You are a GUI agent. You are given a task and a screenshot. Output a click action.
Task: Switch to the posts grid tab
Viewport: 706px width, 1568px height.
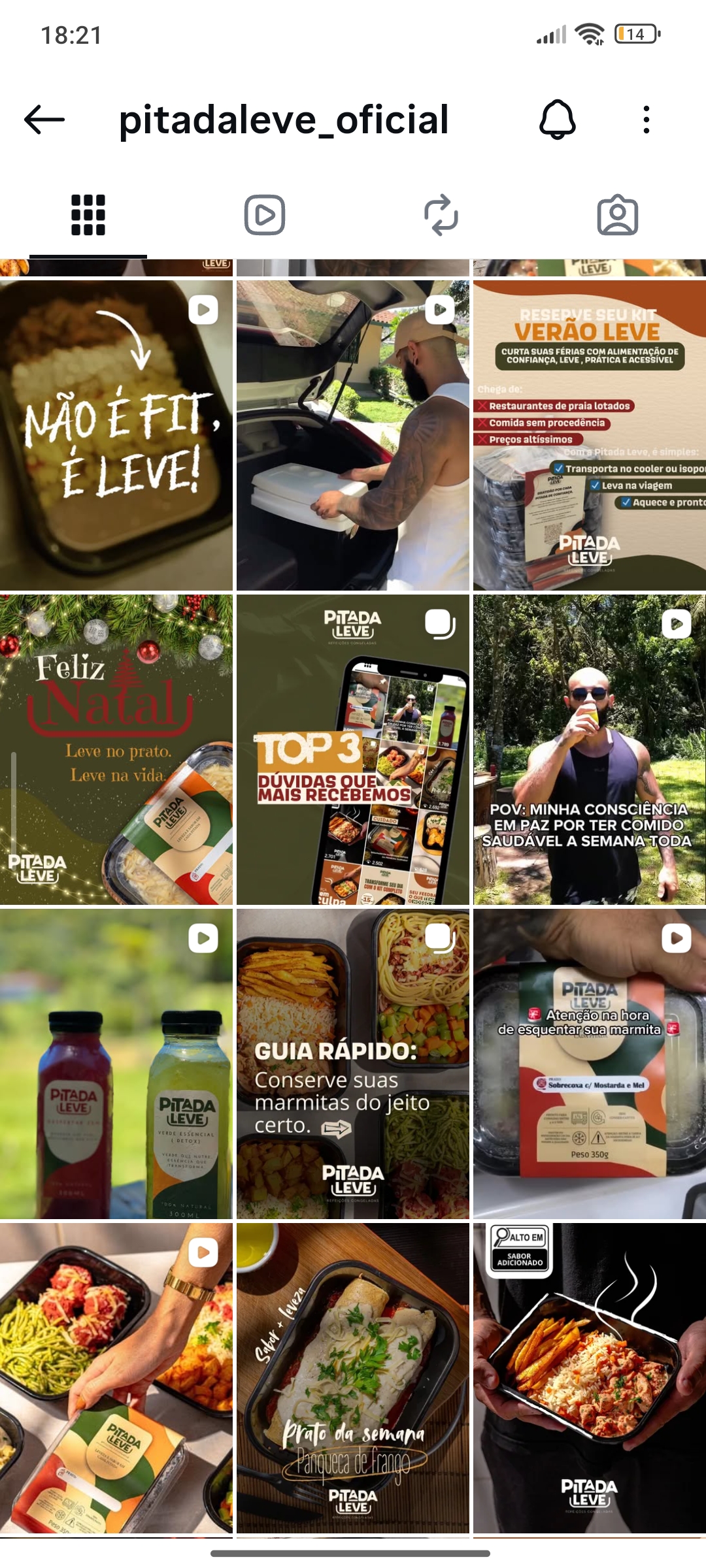tap(88, 215)
